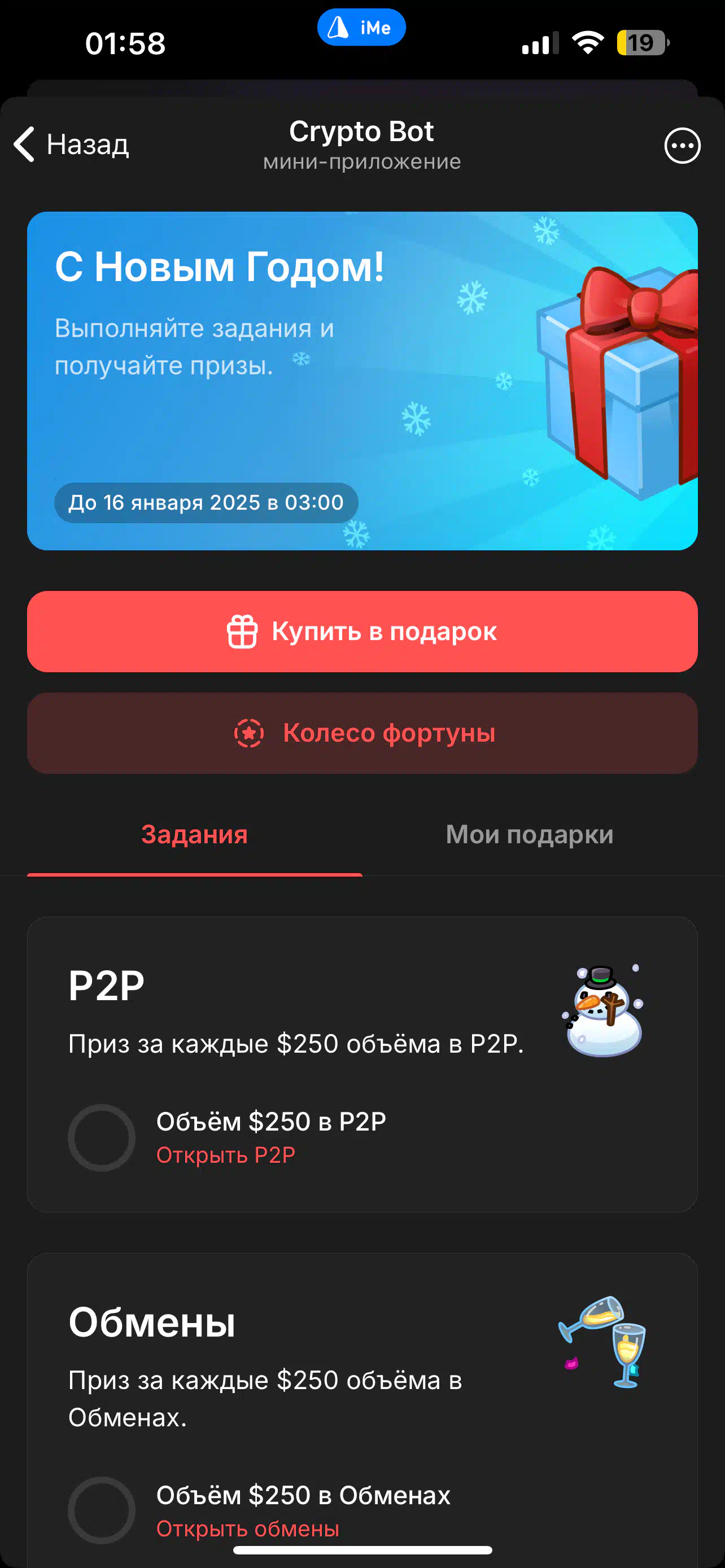Follow the Открыть обмены link
725x1568 pixels.
point(248,1528)
